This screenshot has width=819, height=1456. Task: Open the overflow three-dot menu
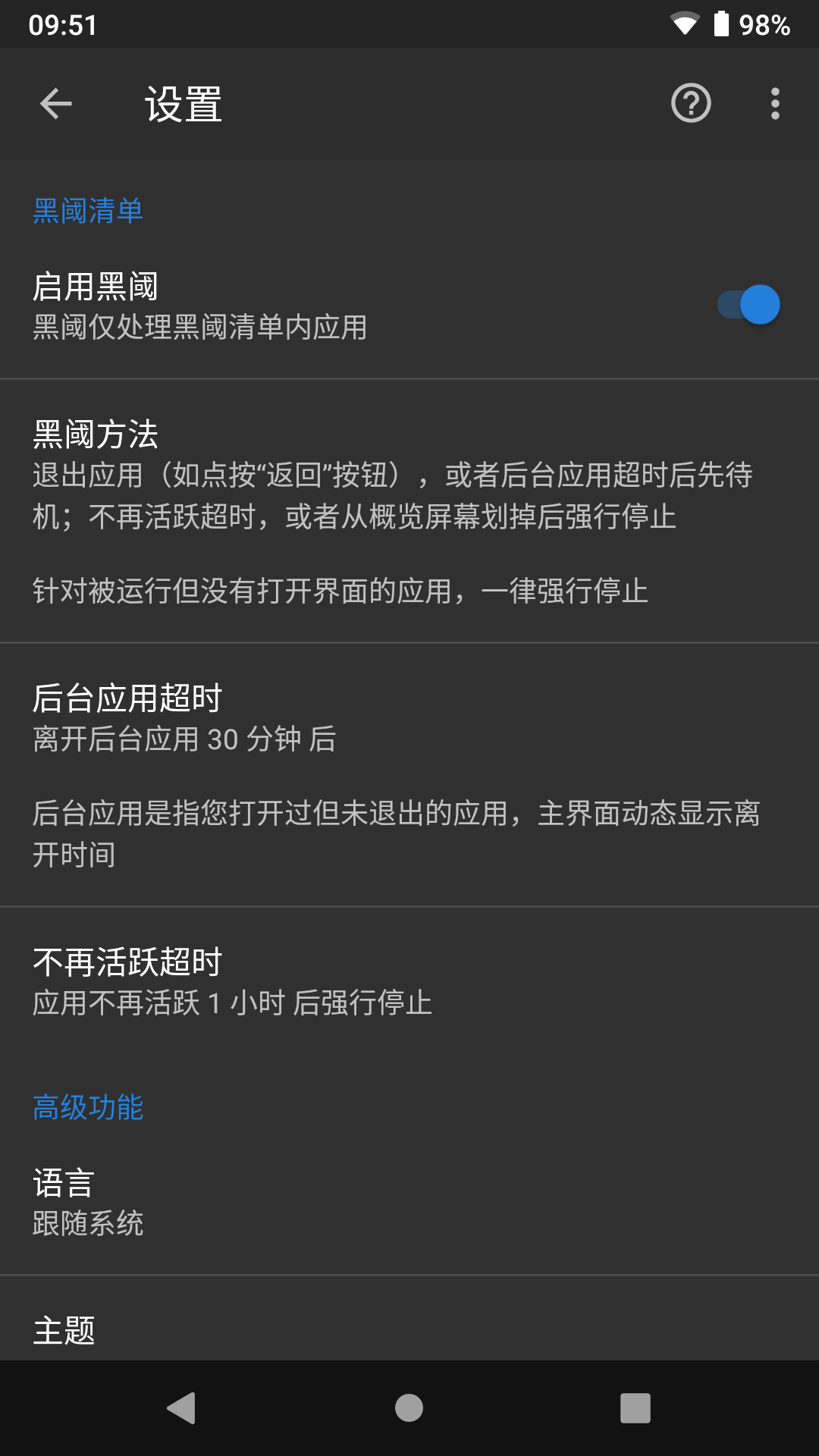click(x=774, y=105)
